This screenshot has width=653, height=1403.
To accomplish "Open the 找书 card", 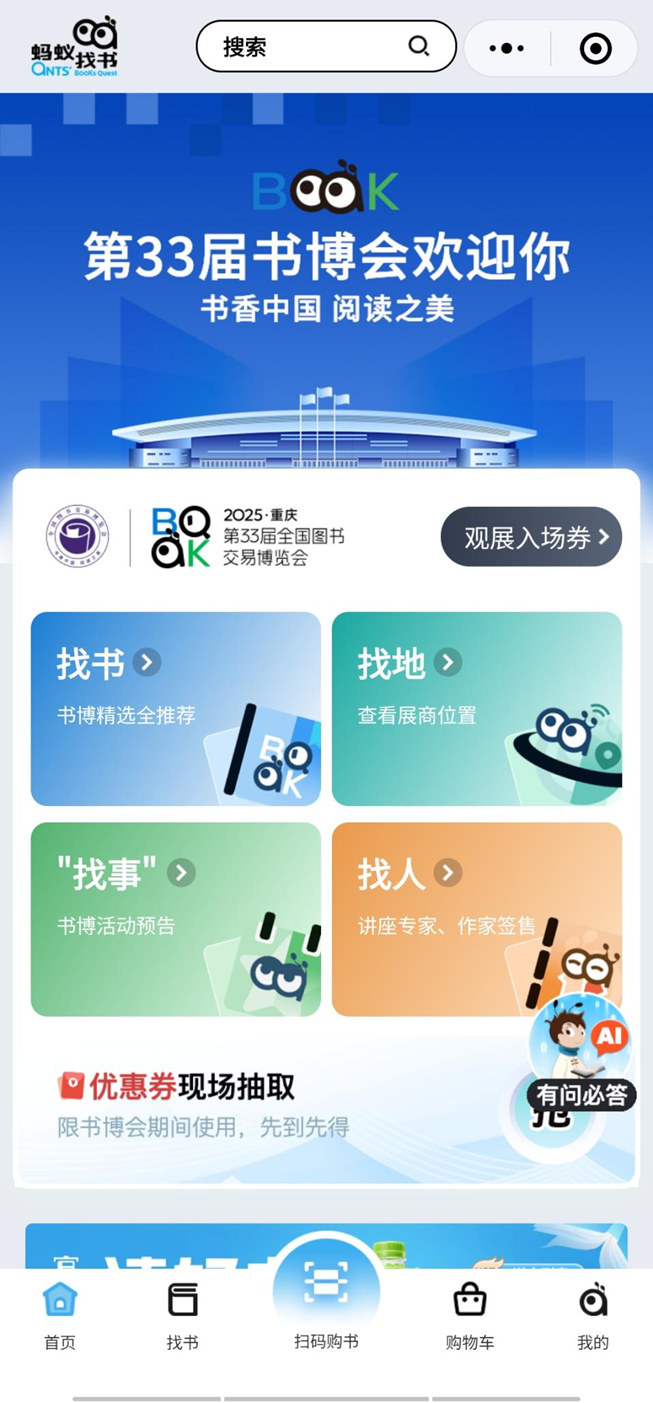I will coord(176,708).
